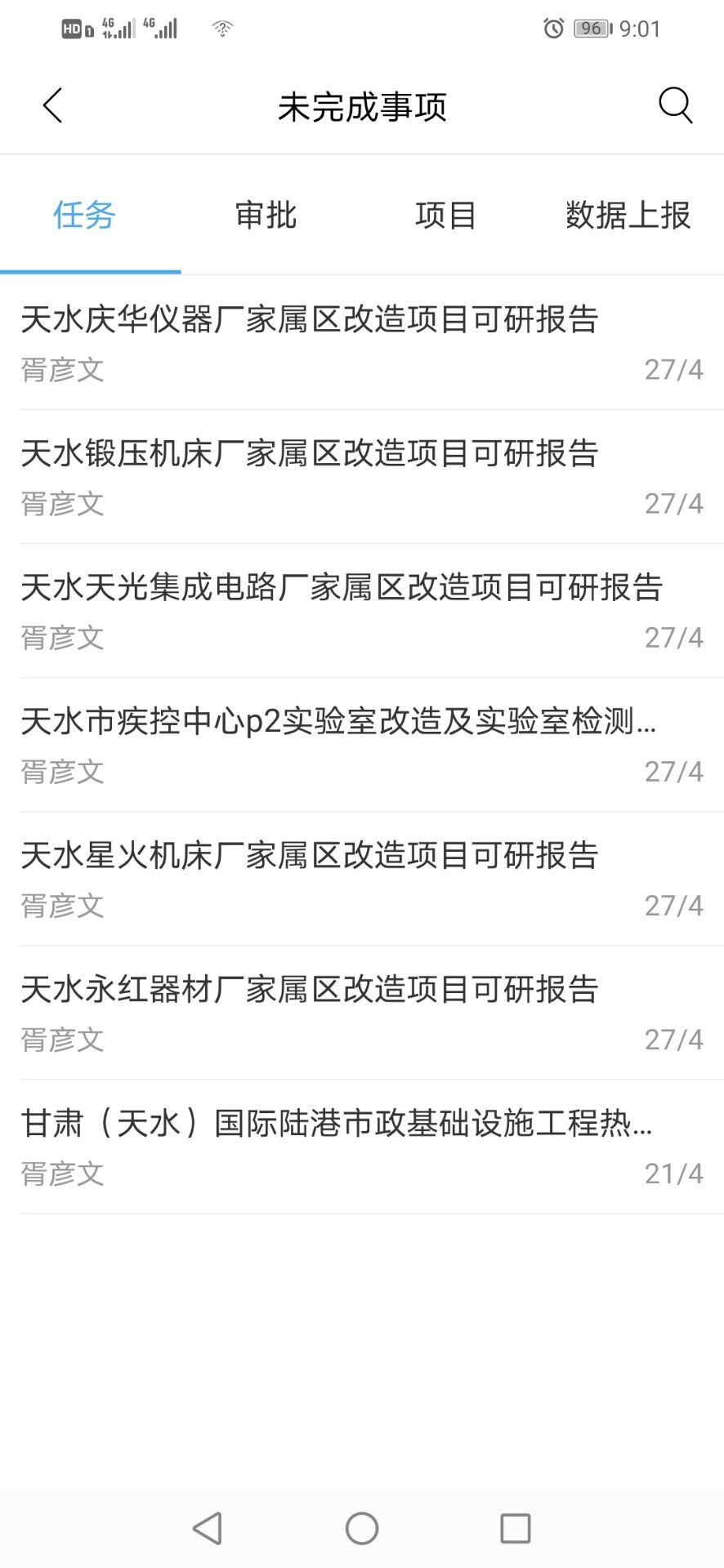This screenshot has height=1568, width=724.
Task: Open task 天水锻压机床厂家属区改造项目可研报告
Action: pyautogui.click(x=362, y=477)
